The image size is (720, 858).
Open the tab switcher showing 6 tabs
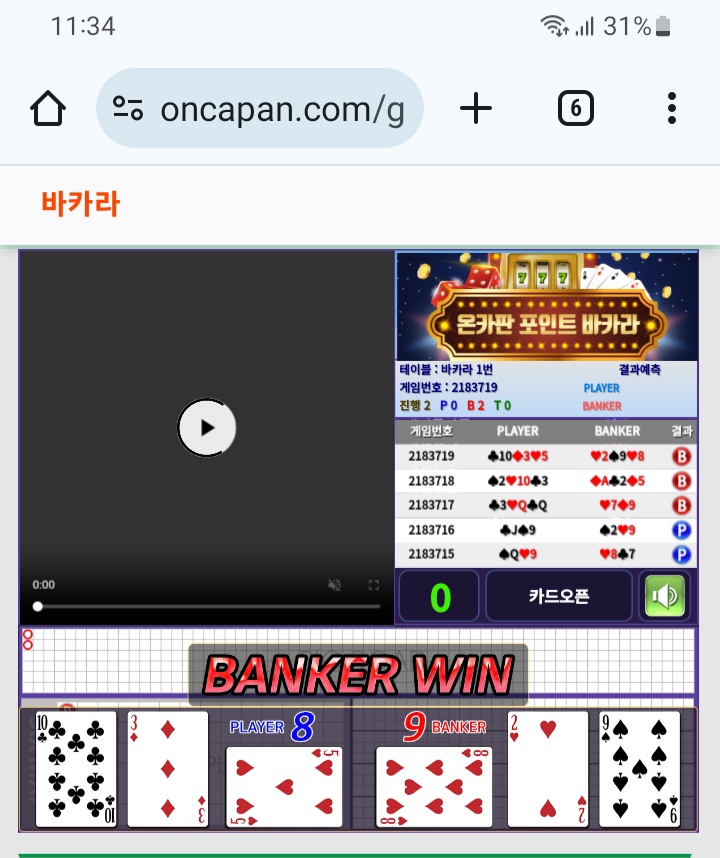(x=575, y=109)
